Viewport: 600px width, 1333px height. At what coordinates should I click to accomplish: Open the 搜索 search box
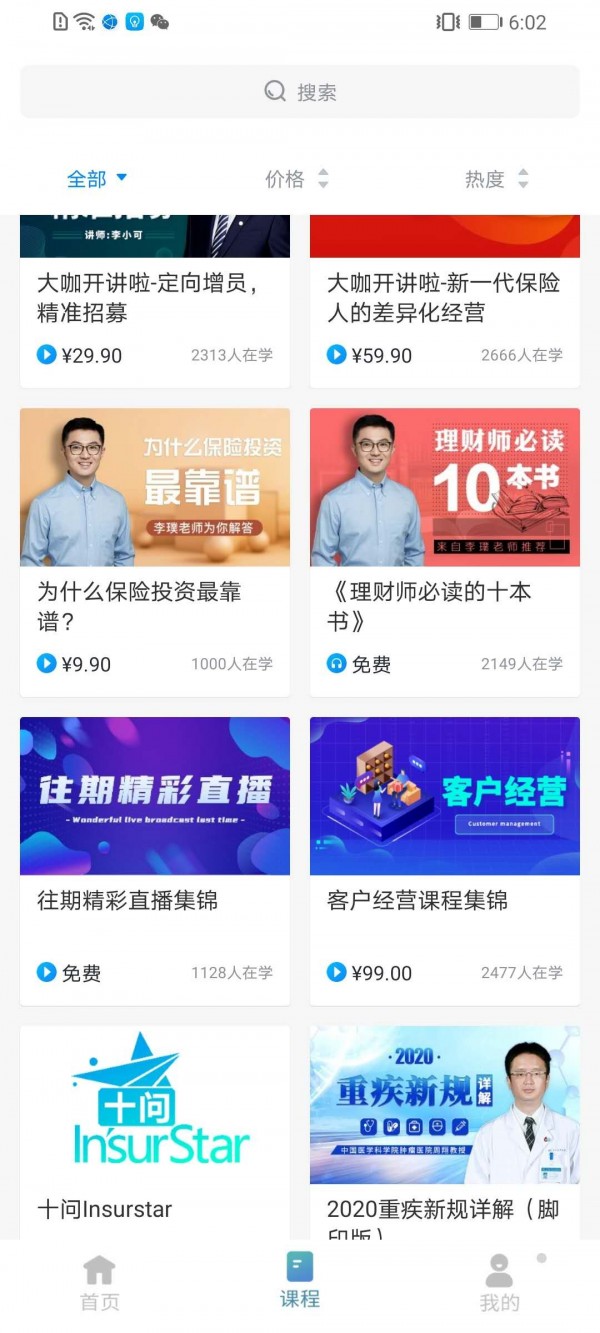(300, 92)
